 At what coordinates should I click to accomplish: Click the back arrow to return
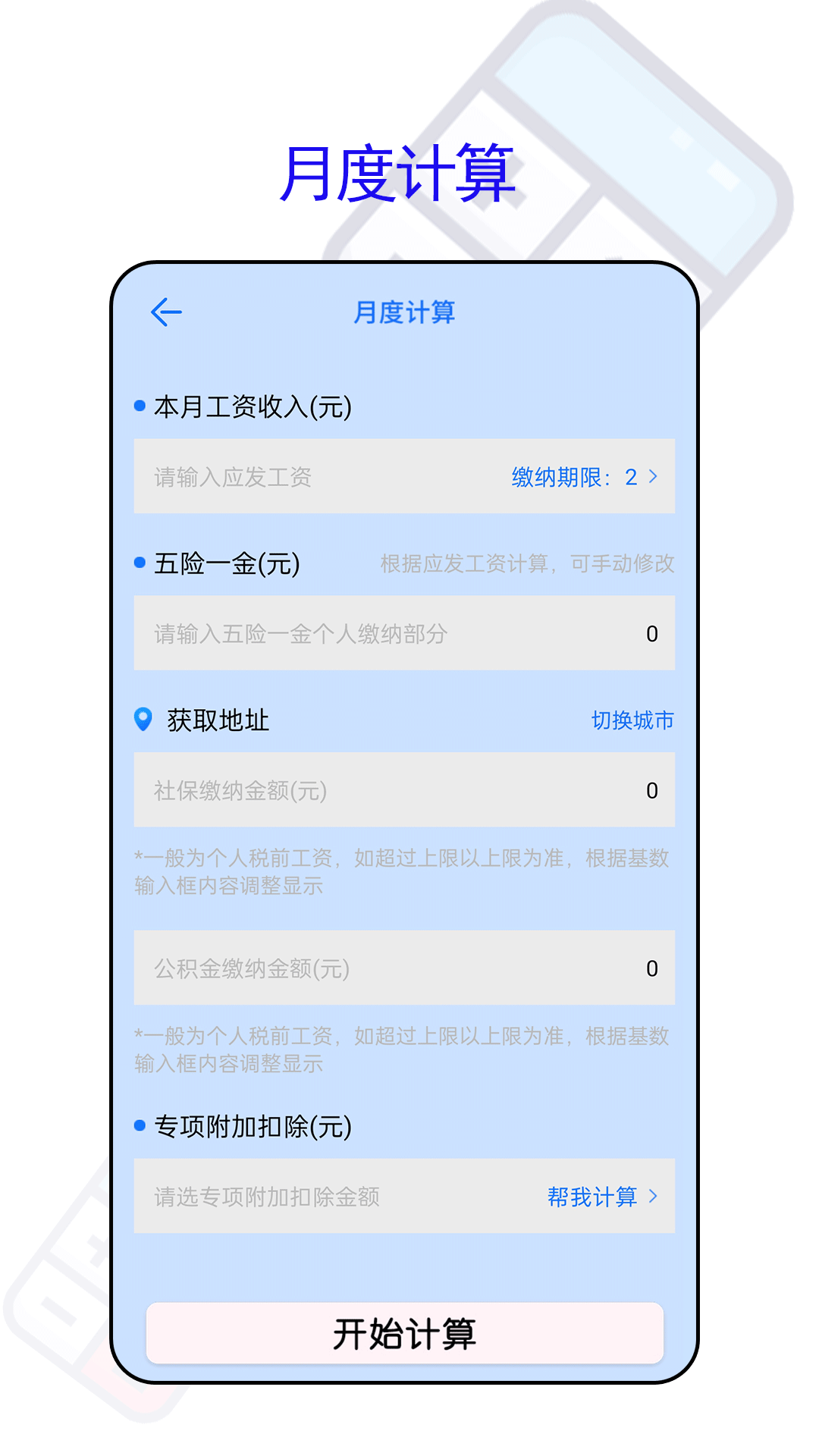click(x=165, y=312)
